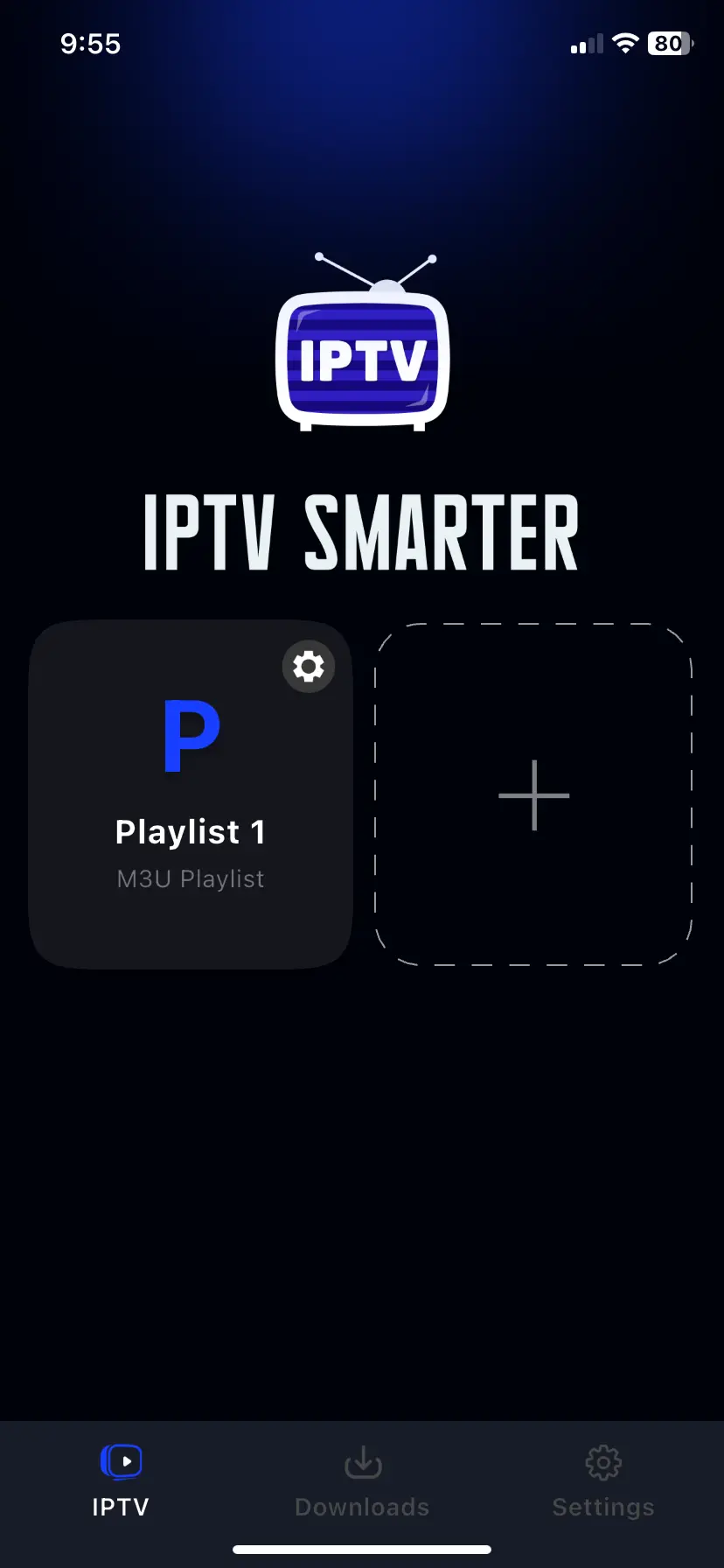The width and height of the screenshot is (724, 1568).
Task: Switch to the Settings tab
Action: click(603, 1482)
